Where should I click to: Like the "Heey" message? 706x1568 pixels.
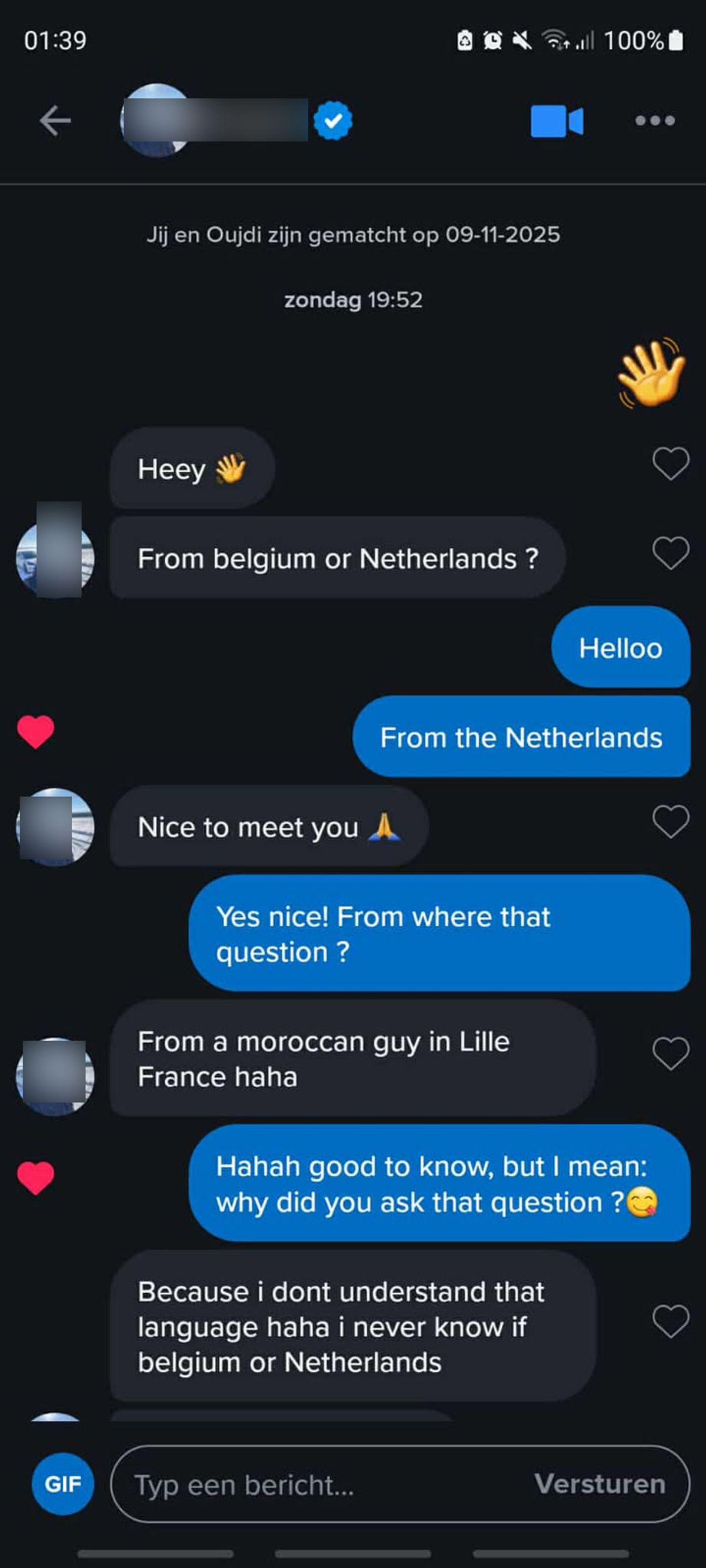[670, 464]
